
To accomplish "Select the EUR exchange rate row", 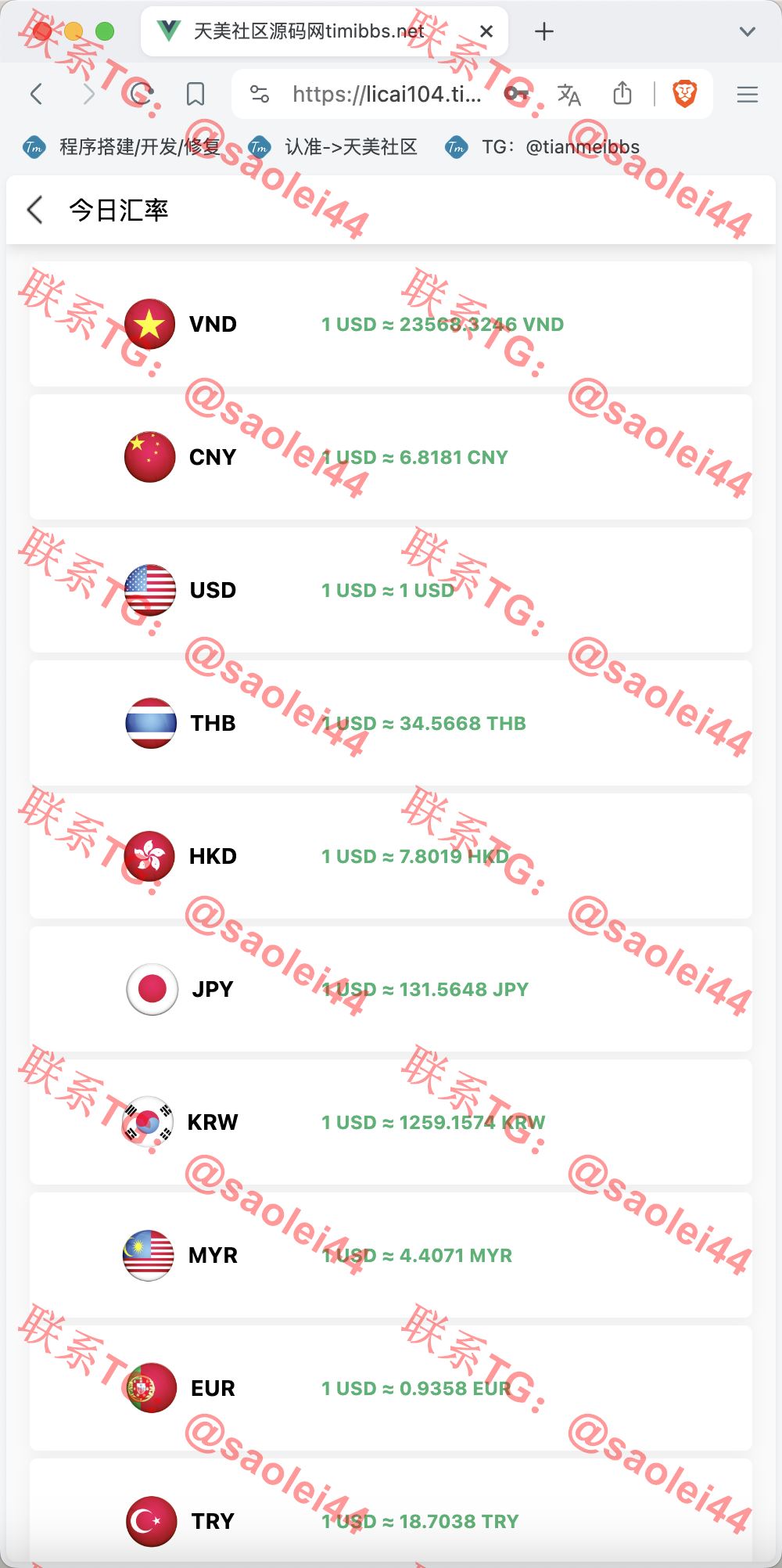I will 391,1388.
